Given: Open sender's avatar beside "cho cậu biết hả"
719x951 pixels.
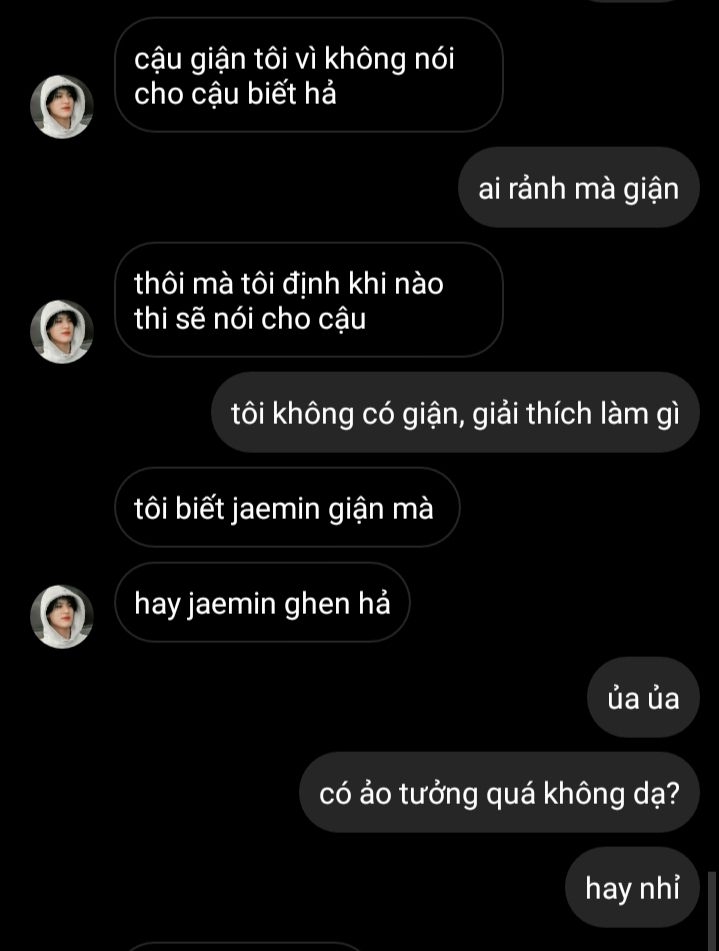Looking at the screenshot, I should 62,106.
